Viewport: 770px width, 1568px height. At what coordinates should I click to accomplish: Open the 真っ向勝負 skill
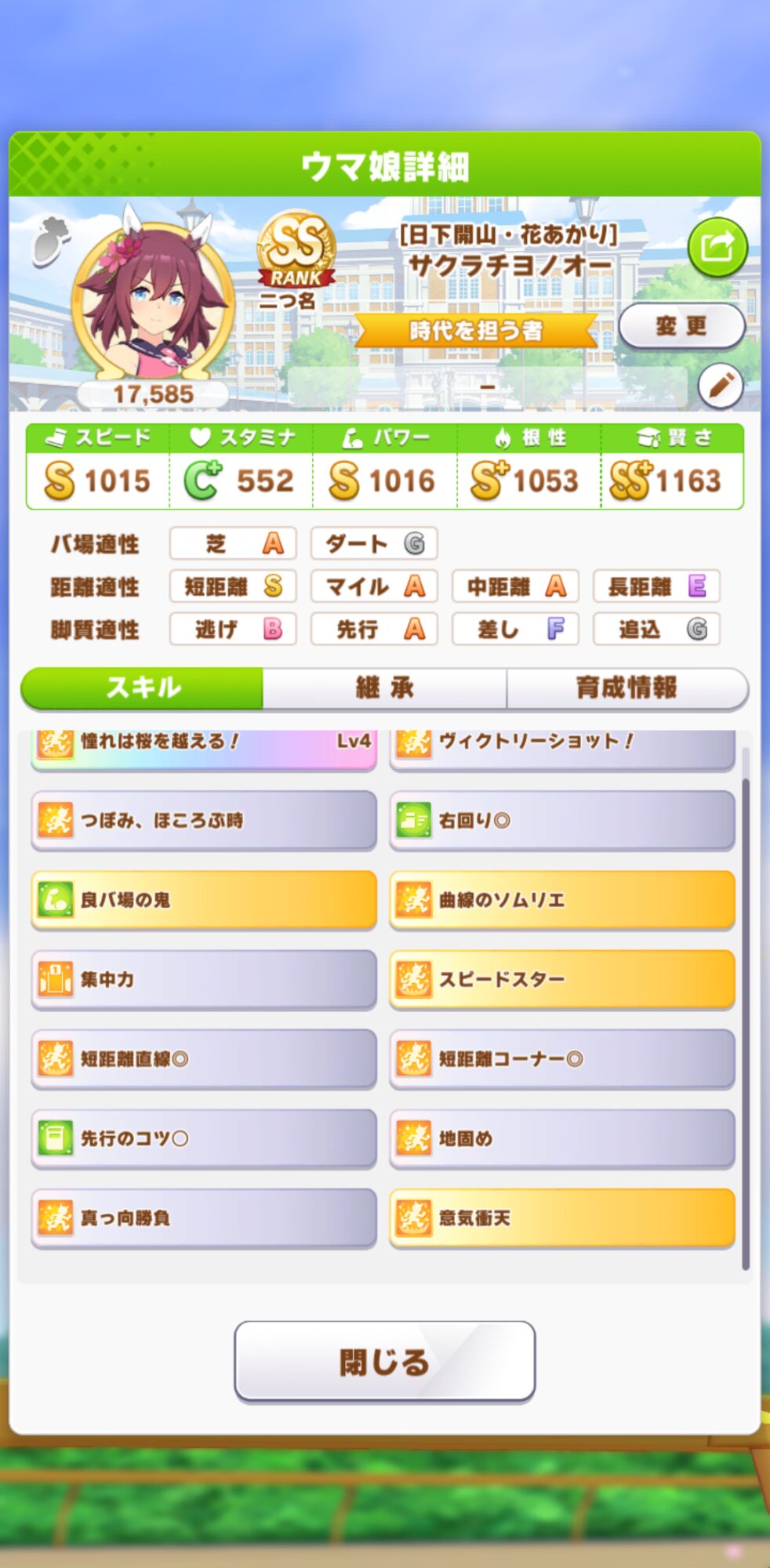(204, 1218)
